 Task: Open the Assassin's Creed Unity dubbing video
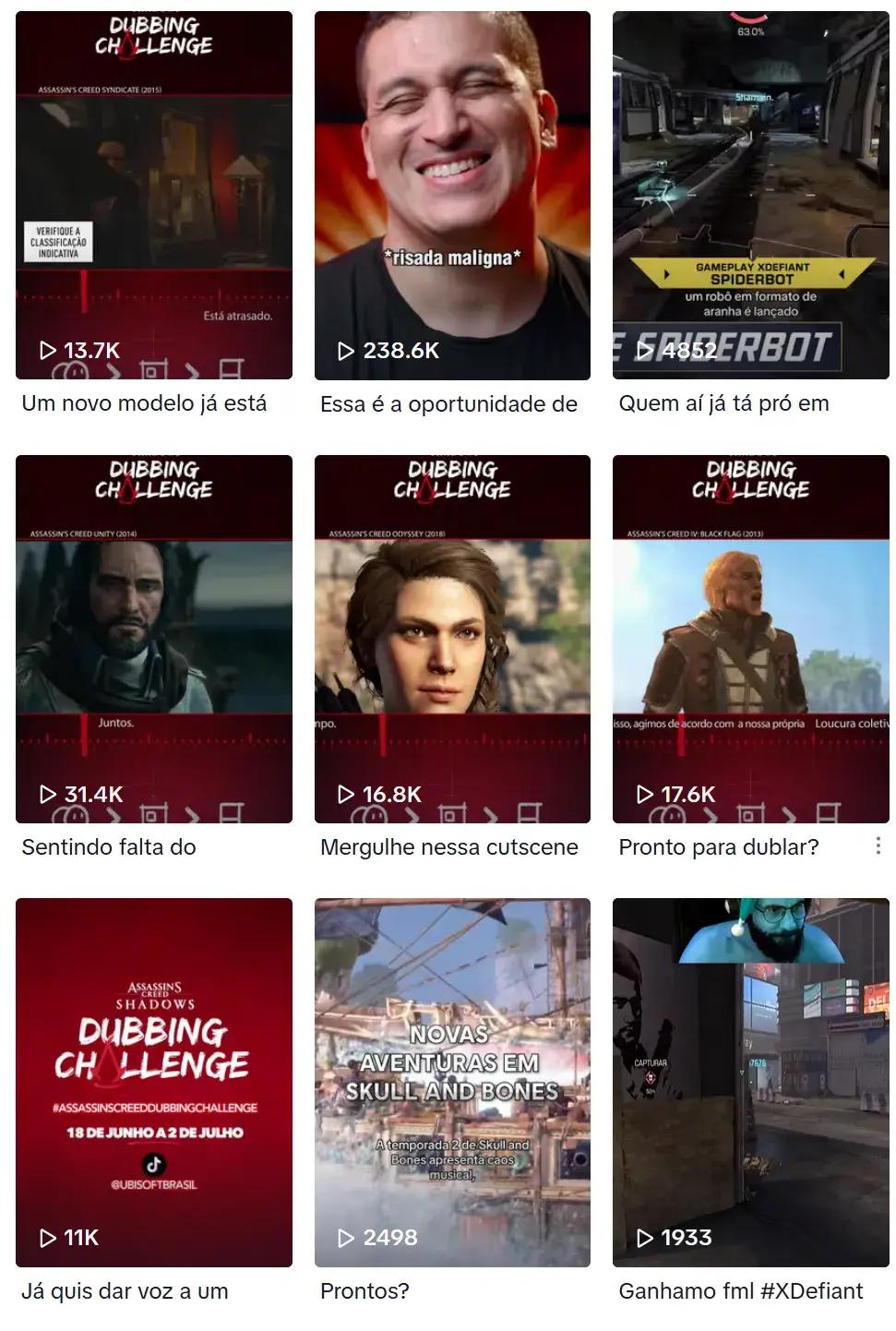click(x=153, y=639)
